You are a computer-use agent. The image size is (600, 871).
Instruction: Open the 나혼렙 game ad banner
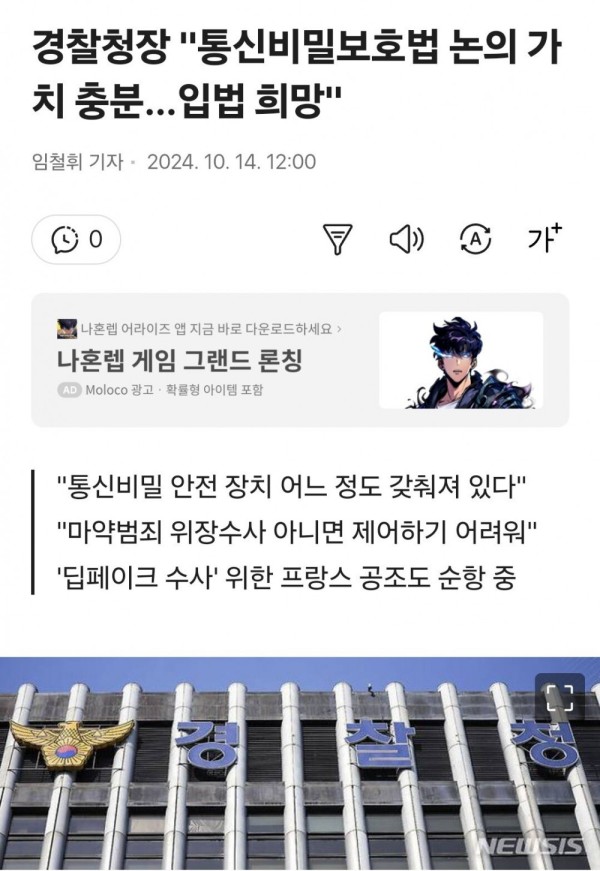300,360
